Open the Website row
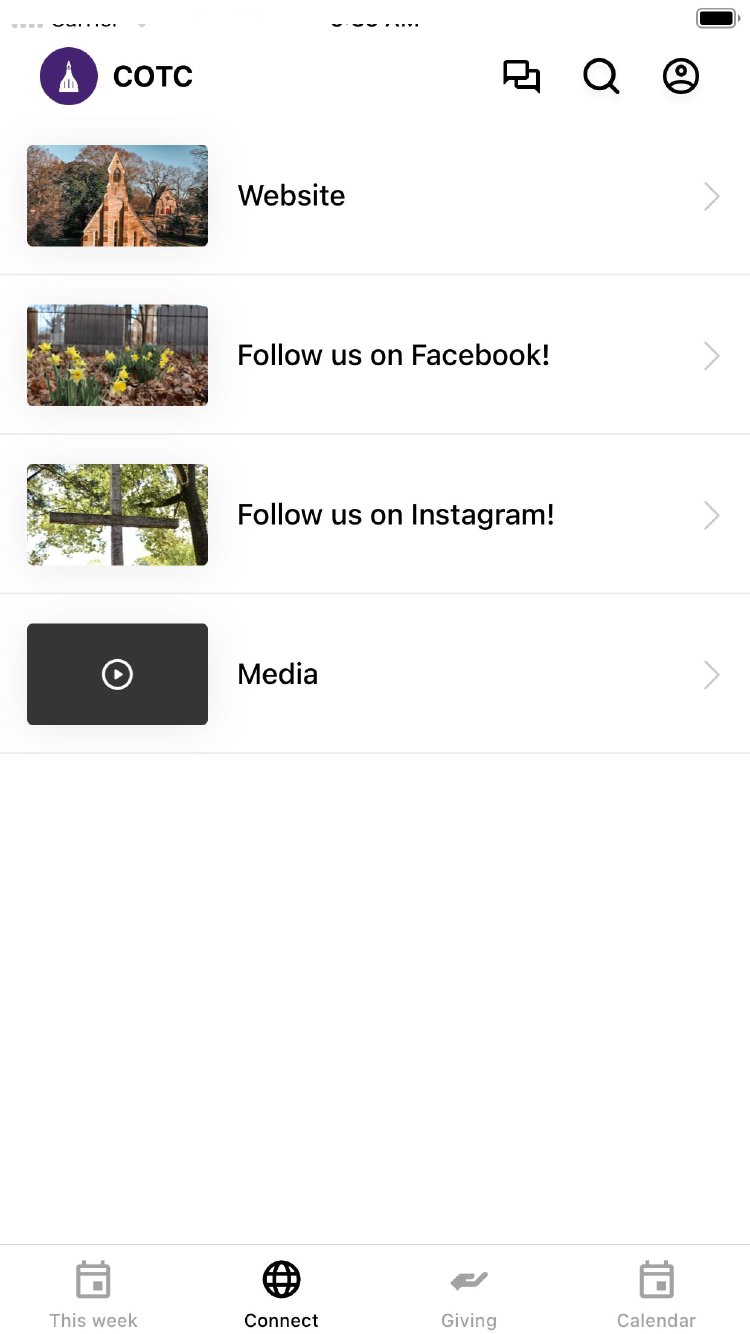750x1334 pixels. 375,196
